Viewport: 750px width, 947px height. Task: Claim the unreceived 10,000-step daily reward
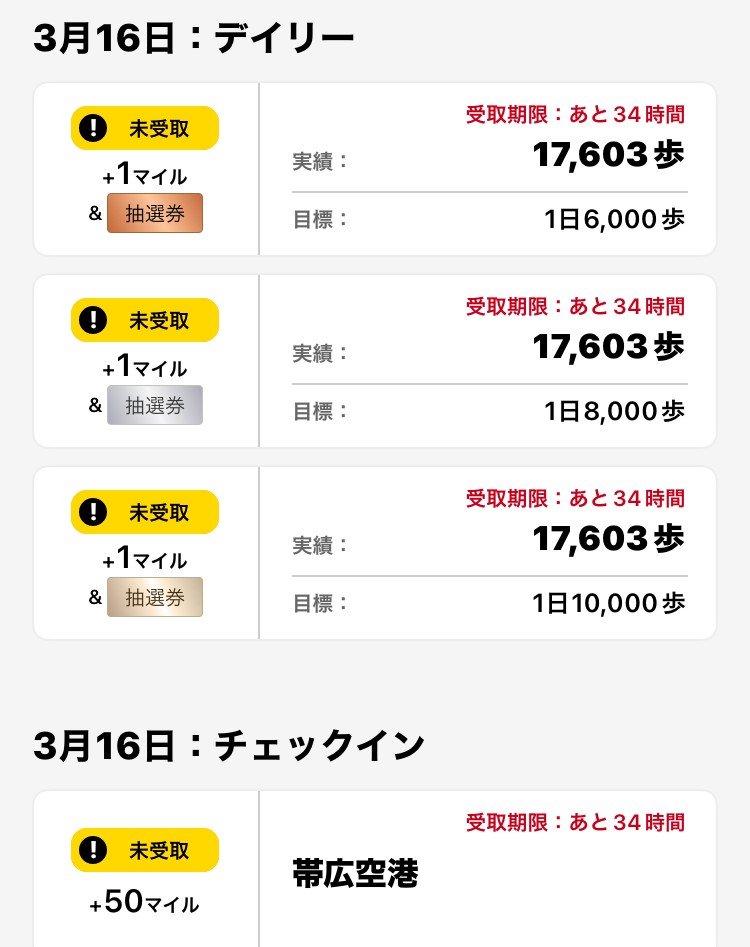[144, 512]
